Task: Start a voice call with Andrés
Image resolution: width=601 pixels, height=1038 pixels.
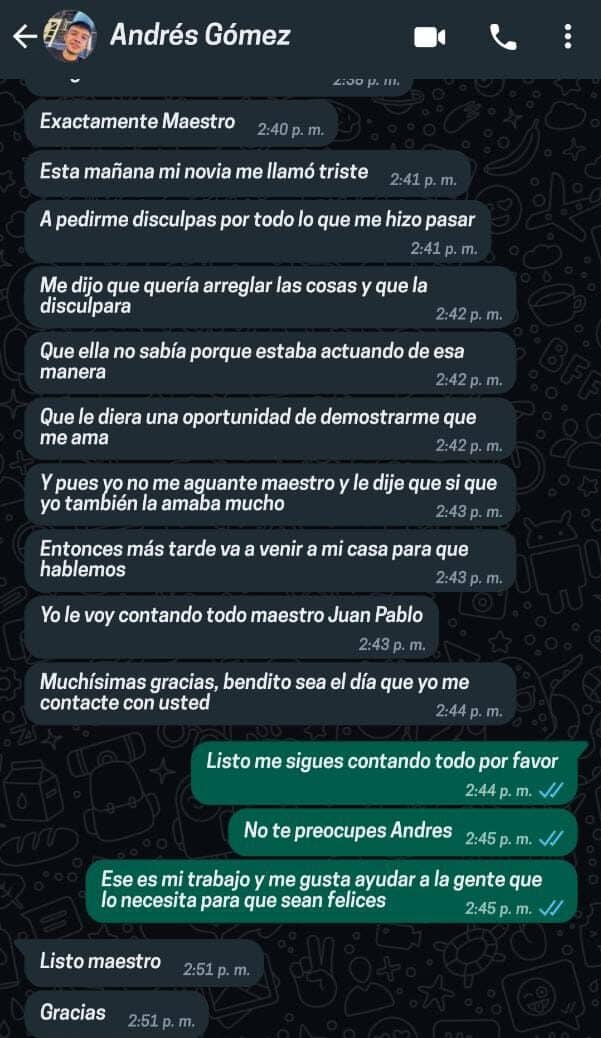Action: click(x=503, y=37)
